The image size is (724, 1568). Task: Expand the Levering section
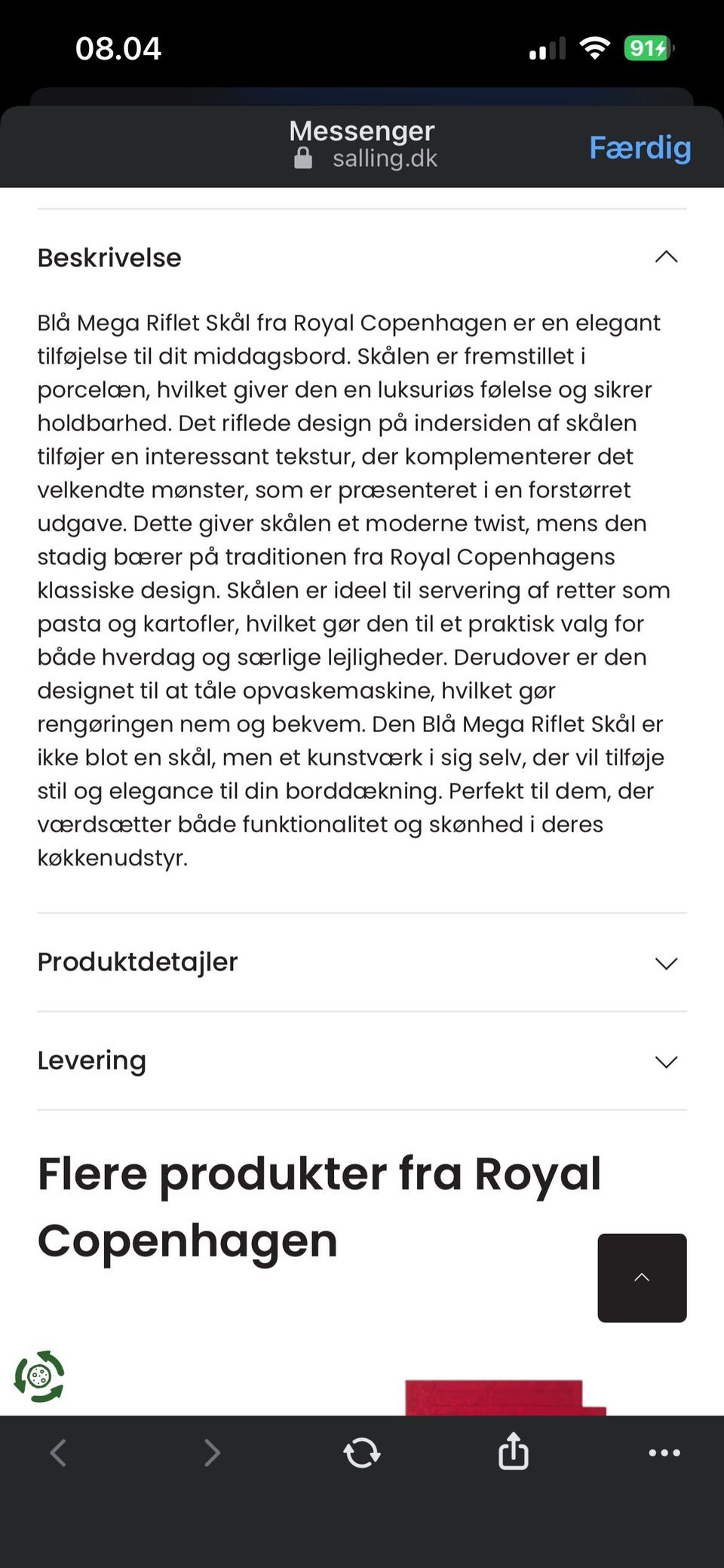(x=666, y=1061)
